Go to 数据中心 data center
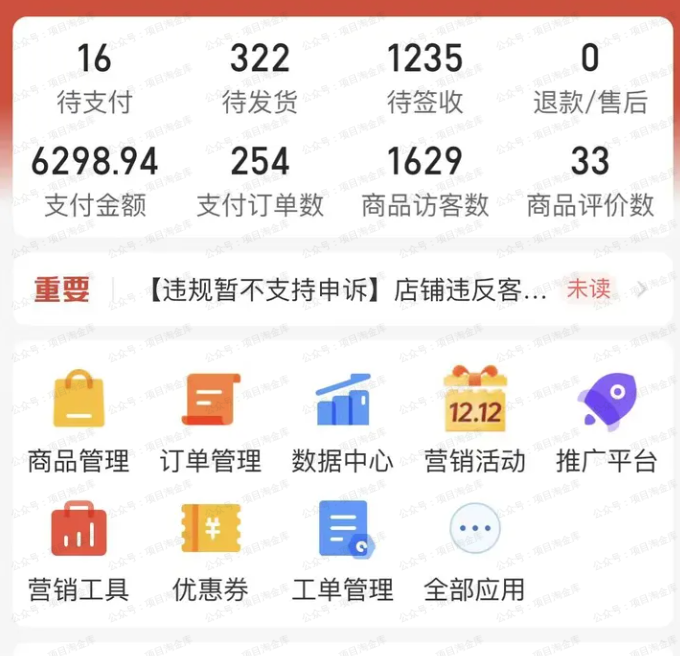 [342, 421]
